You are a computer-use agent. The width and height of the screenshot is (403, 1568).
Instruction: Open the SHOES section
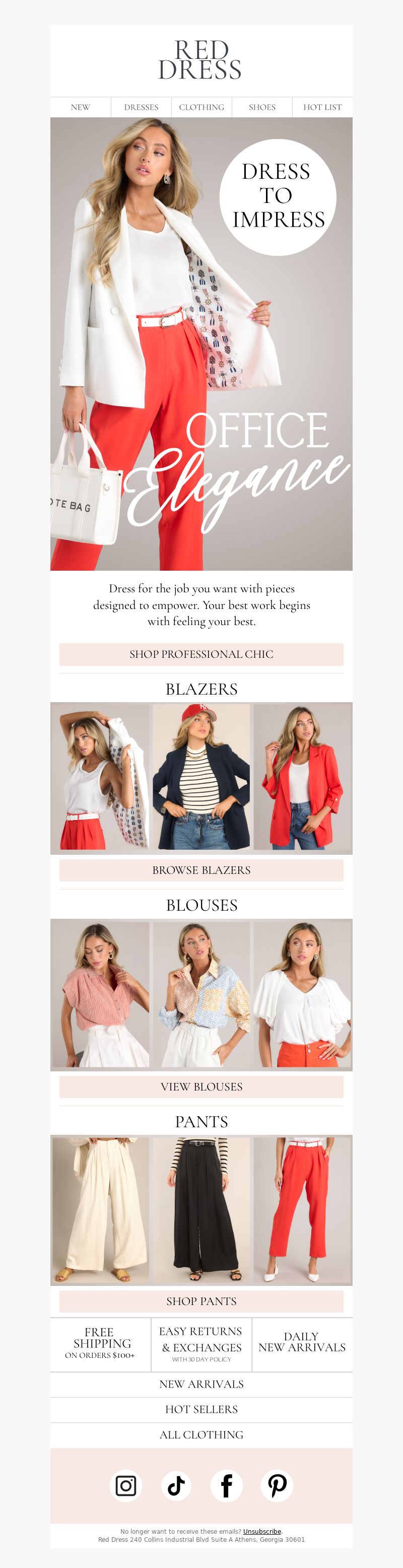coord(262,107)
